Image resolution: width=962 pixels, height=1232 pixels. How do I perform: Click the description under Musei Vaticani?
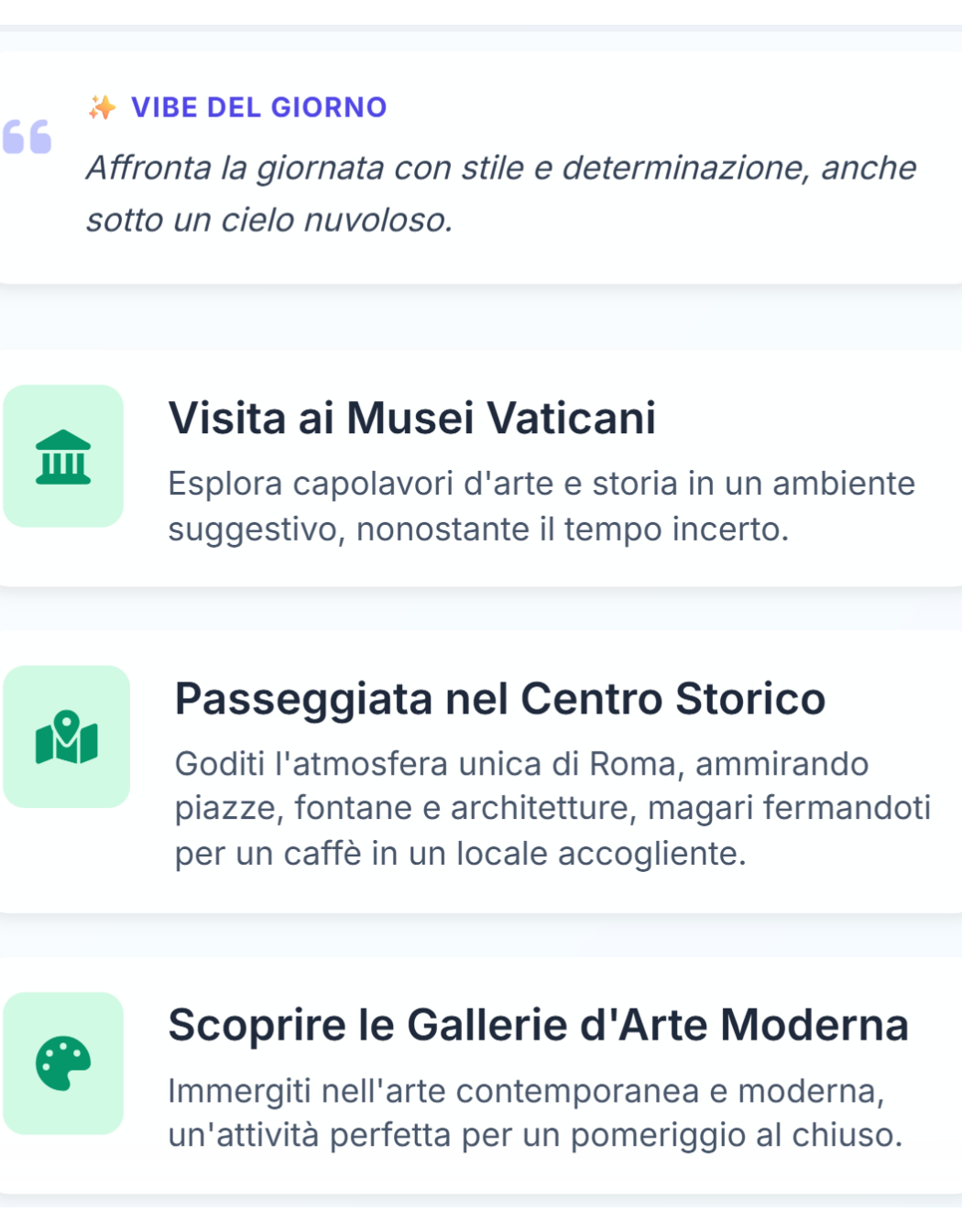click(541, 504)
